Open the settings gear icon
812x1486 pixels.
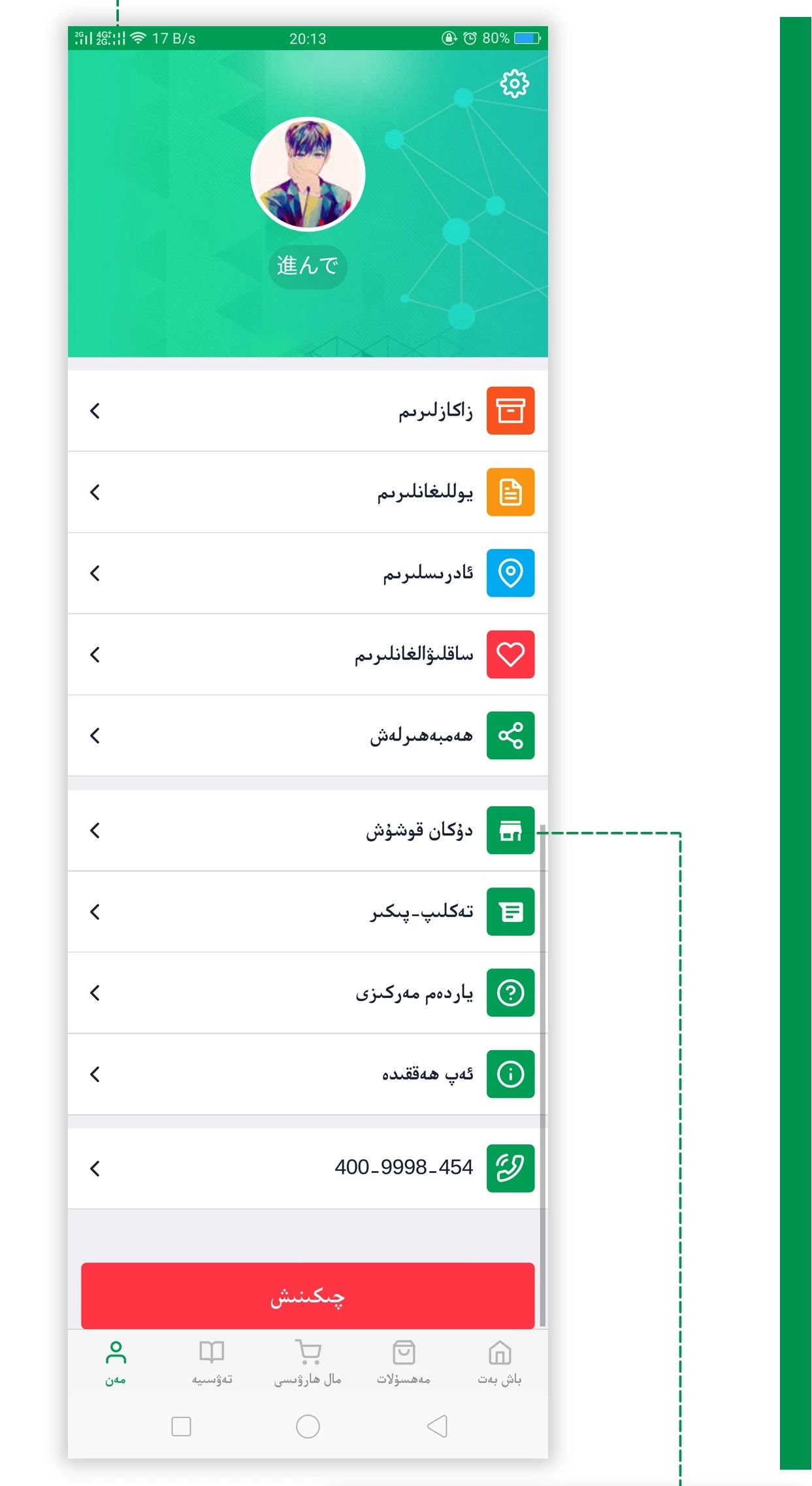tap(514, 84)
